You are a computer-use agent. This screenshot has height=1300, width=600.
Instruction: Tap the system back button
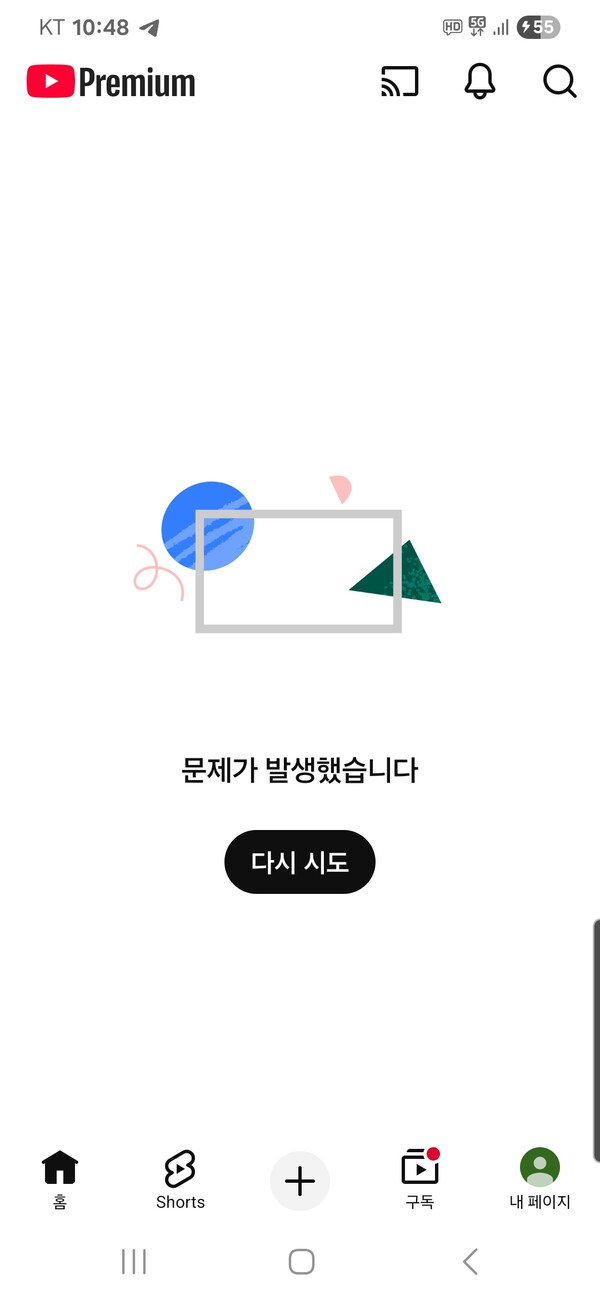pos(470,1262)
